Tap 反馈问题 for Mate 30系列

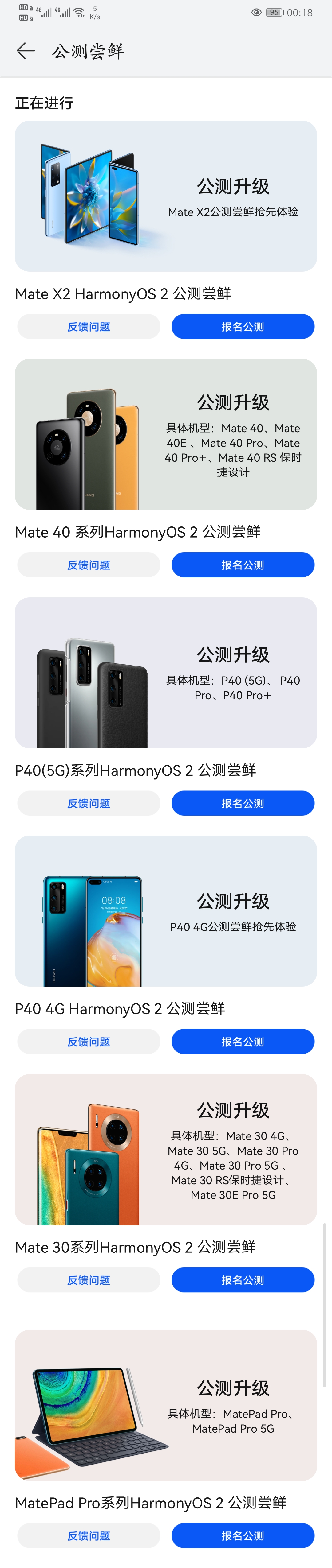point(89,1280)
